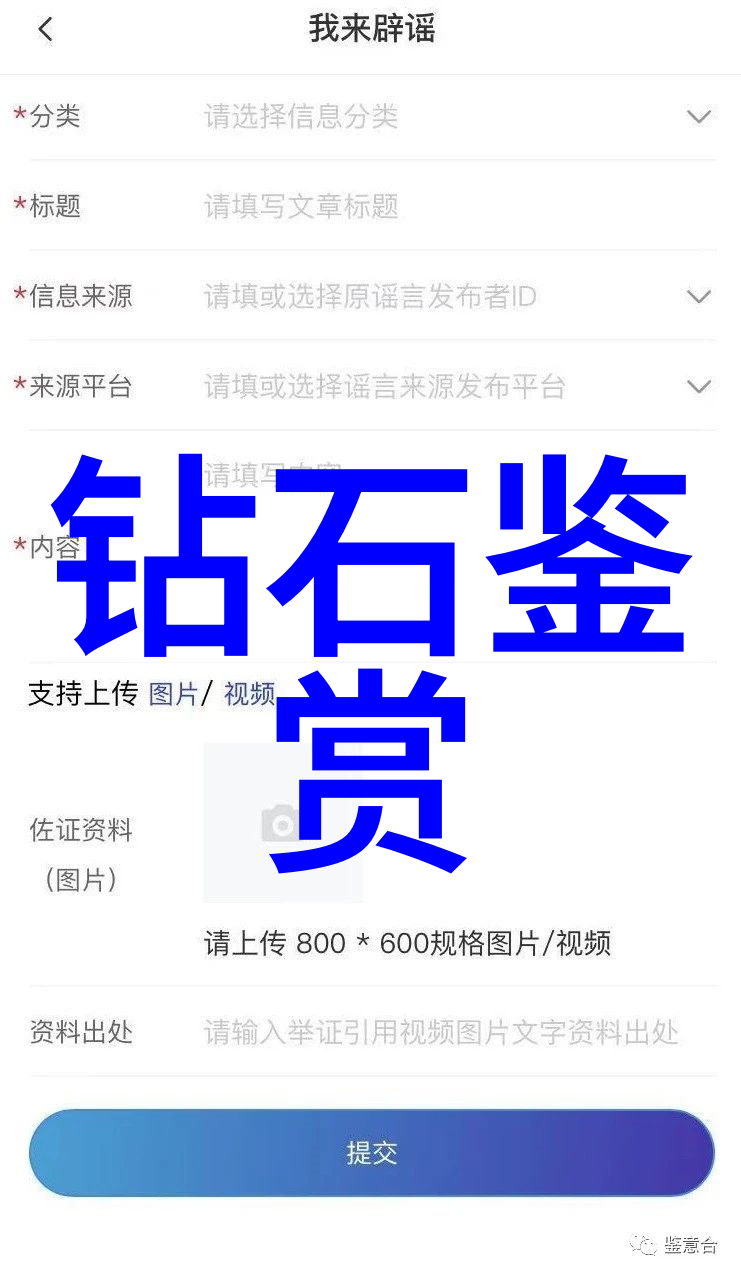Expand the 分类 information category dropdown

point(698,117)
